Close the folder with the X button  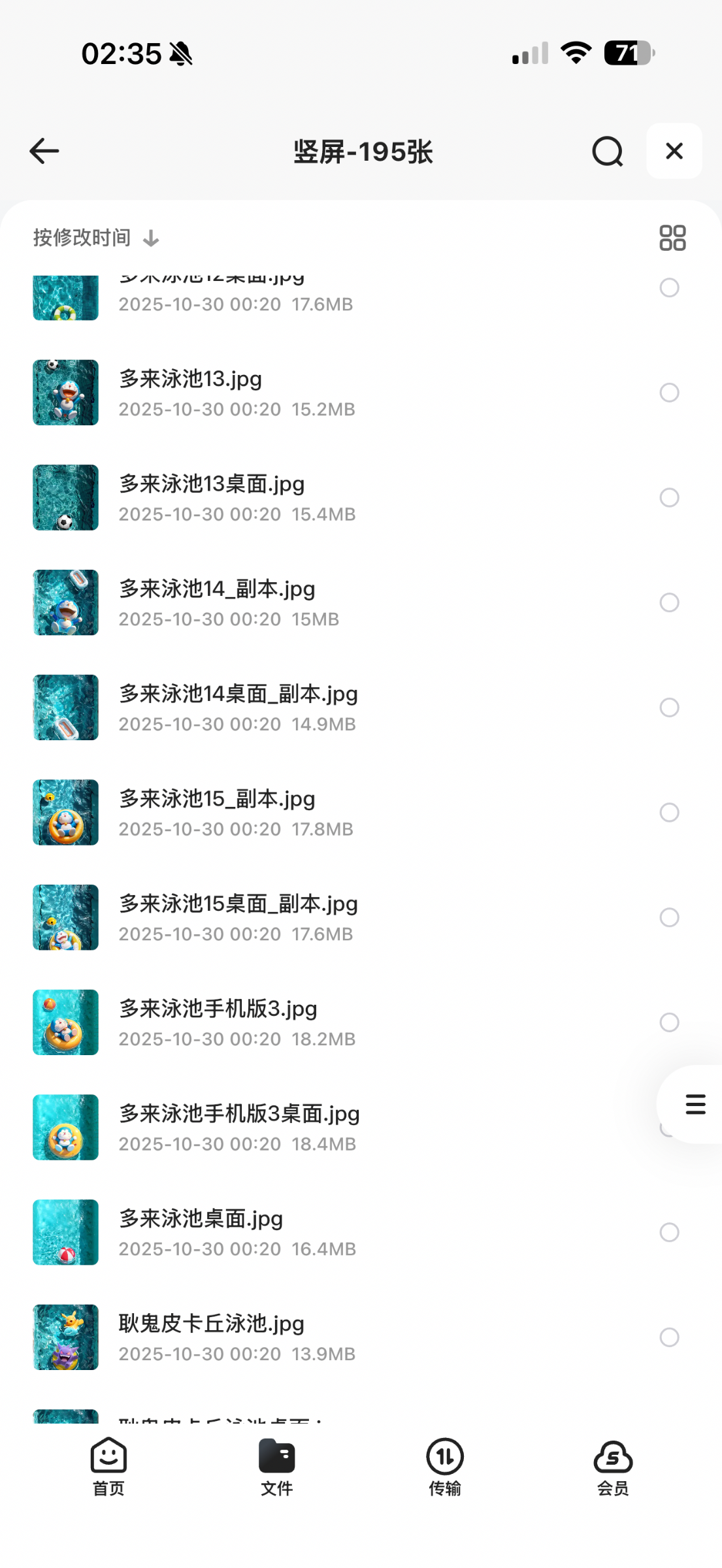click(x=674, y=151)
